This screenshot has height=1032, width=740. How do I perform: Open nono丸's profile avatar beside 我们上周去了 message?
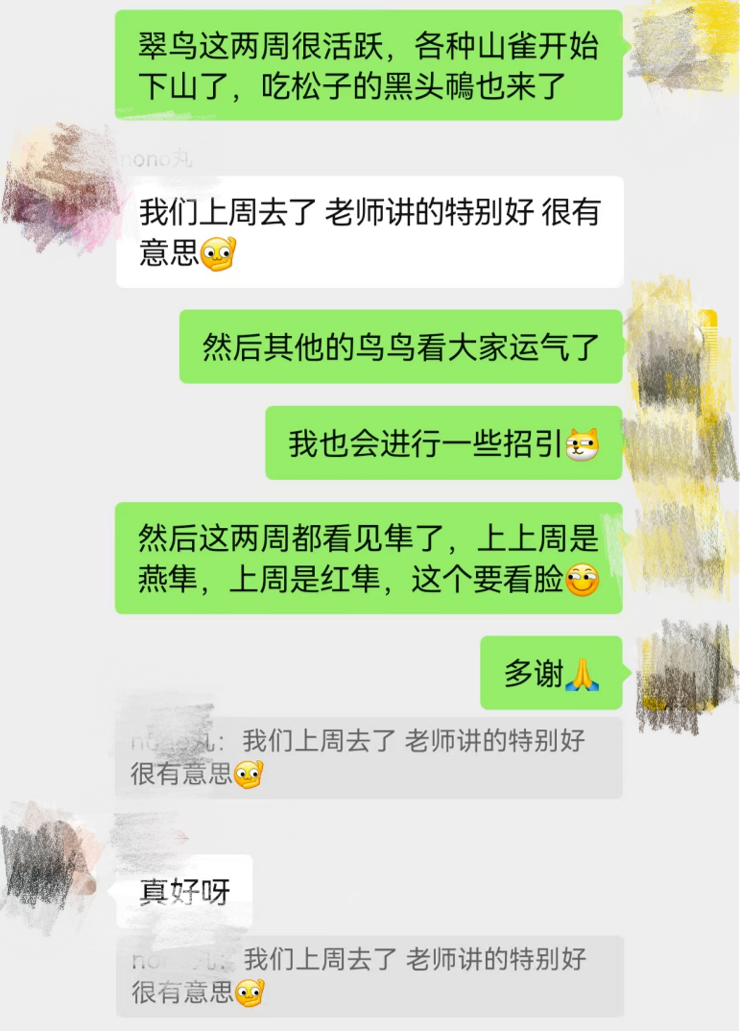click(60, 190)
